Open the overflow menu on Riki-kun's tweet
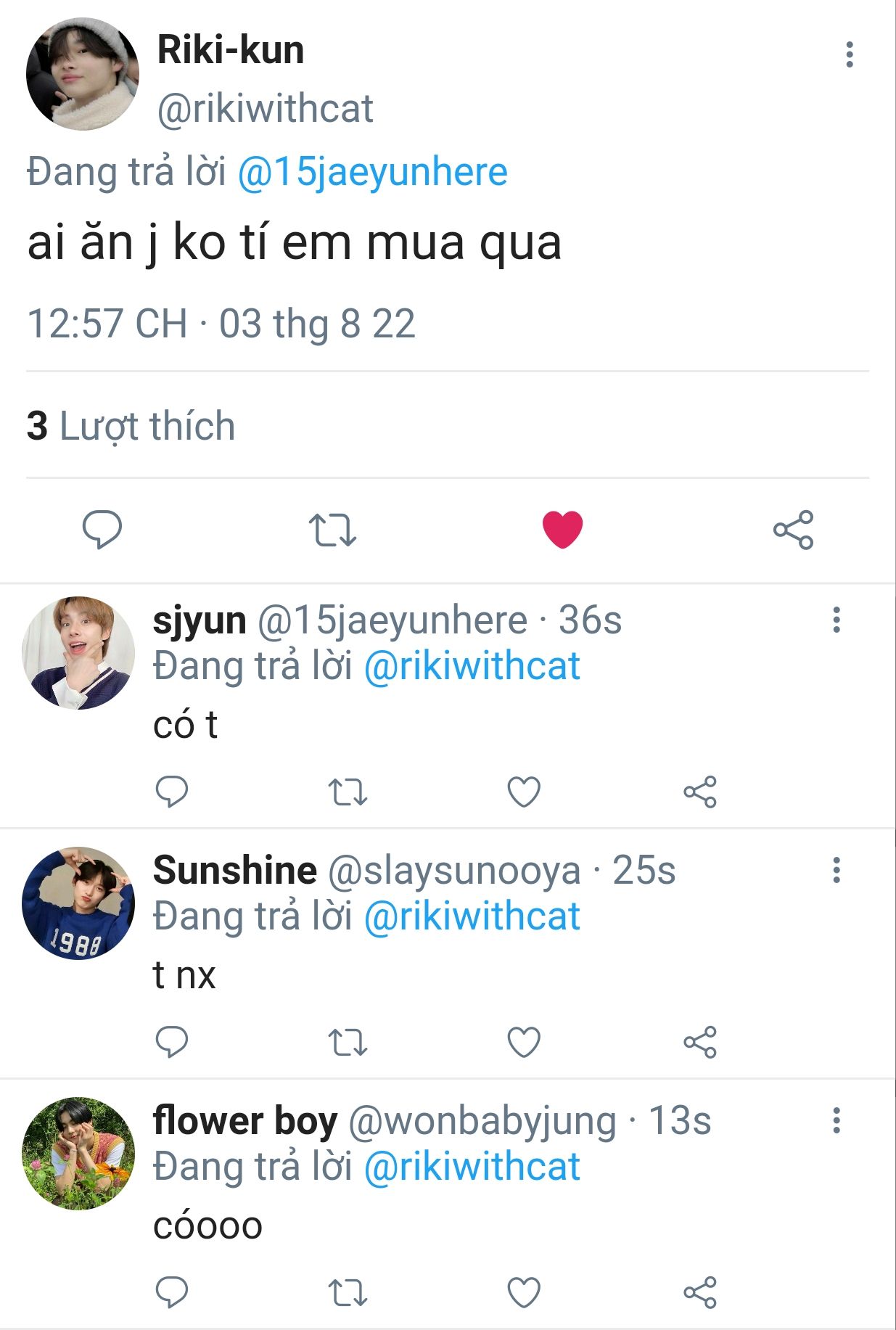 (849, 55)
